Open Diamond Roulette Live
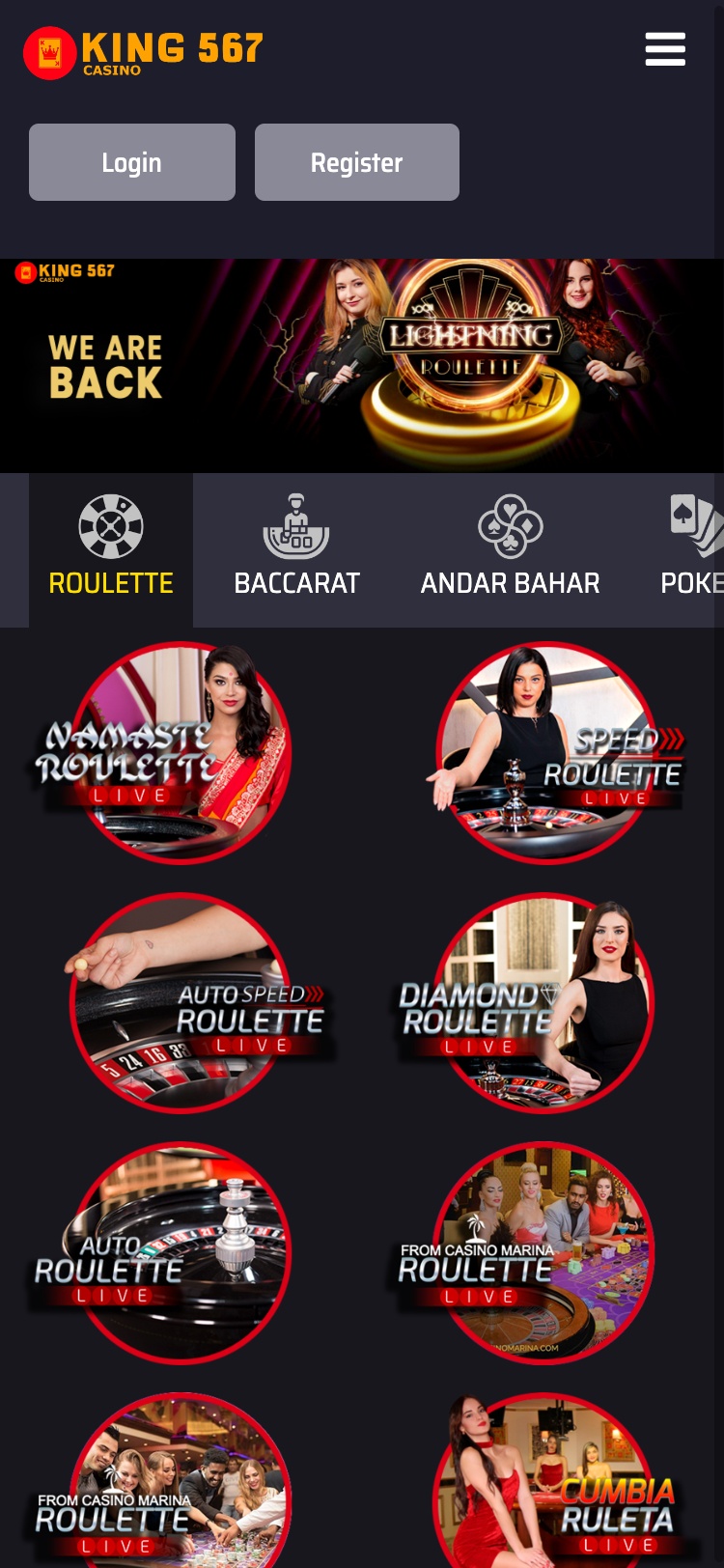The width and height of the screenshot is (724, 1568). [x=529, y=1004]
